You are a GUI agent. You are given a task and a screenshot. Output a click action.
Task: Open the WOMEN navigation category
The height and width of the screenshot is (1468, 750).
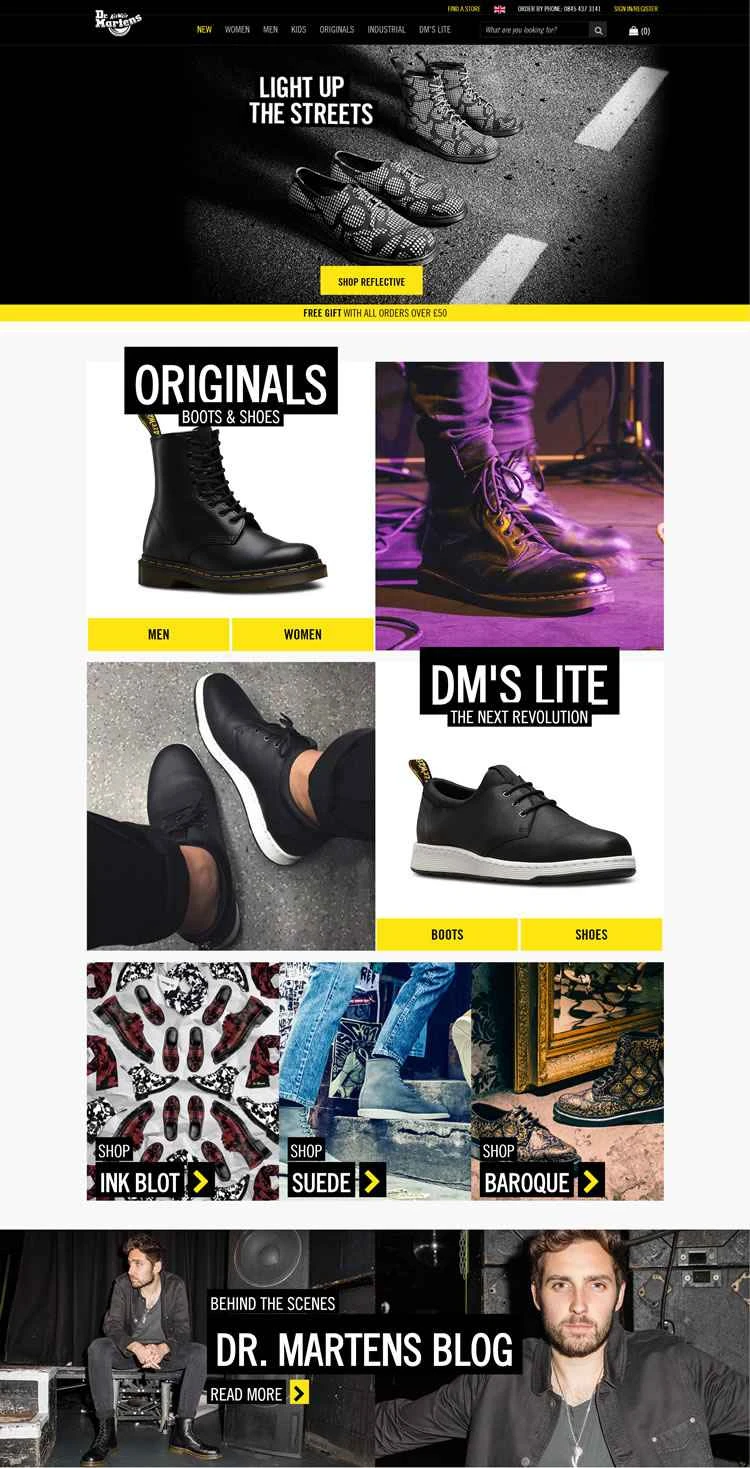tap(237, 30)
